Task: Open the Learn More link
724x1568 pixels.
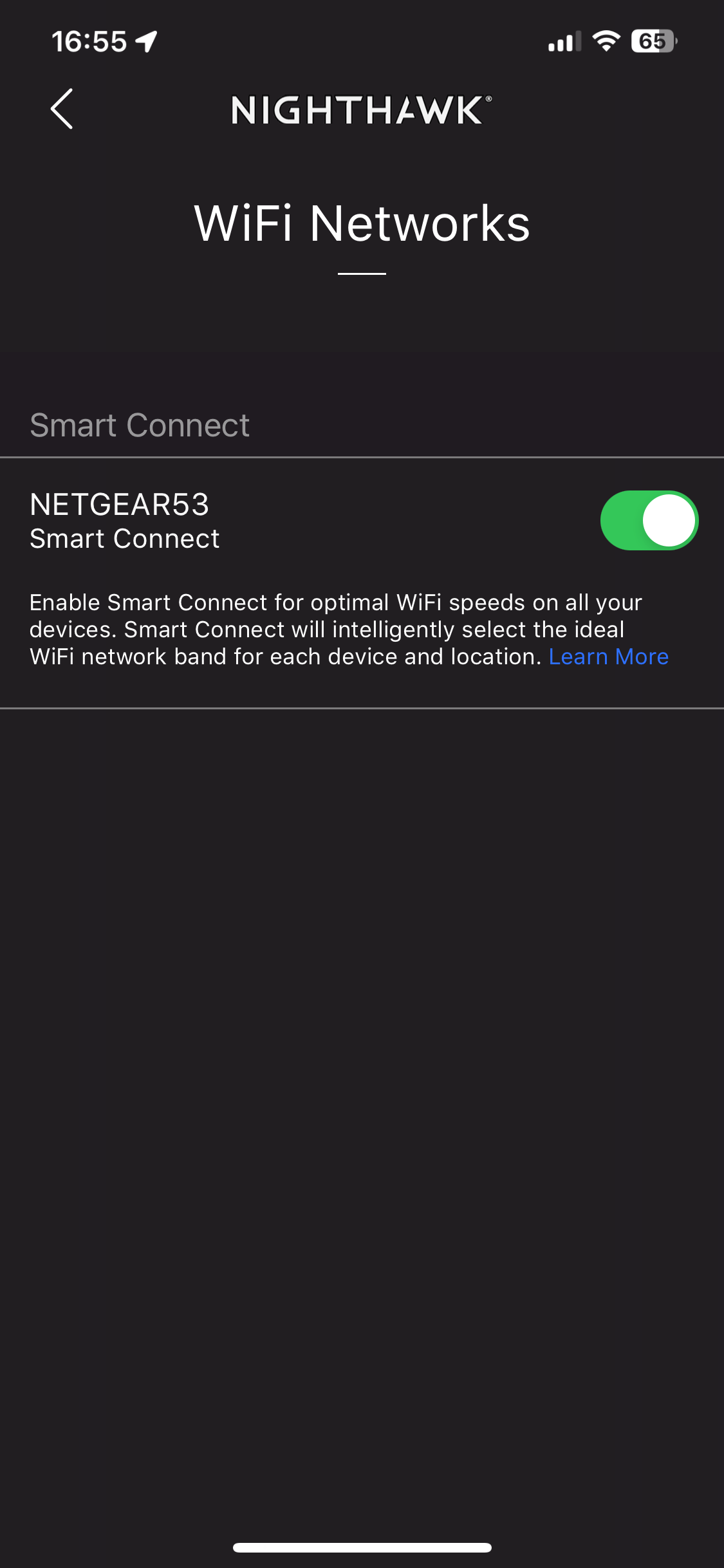Action: [x=608, y=657]
